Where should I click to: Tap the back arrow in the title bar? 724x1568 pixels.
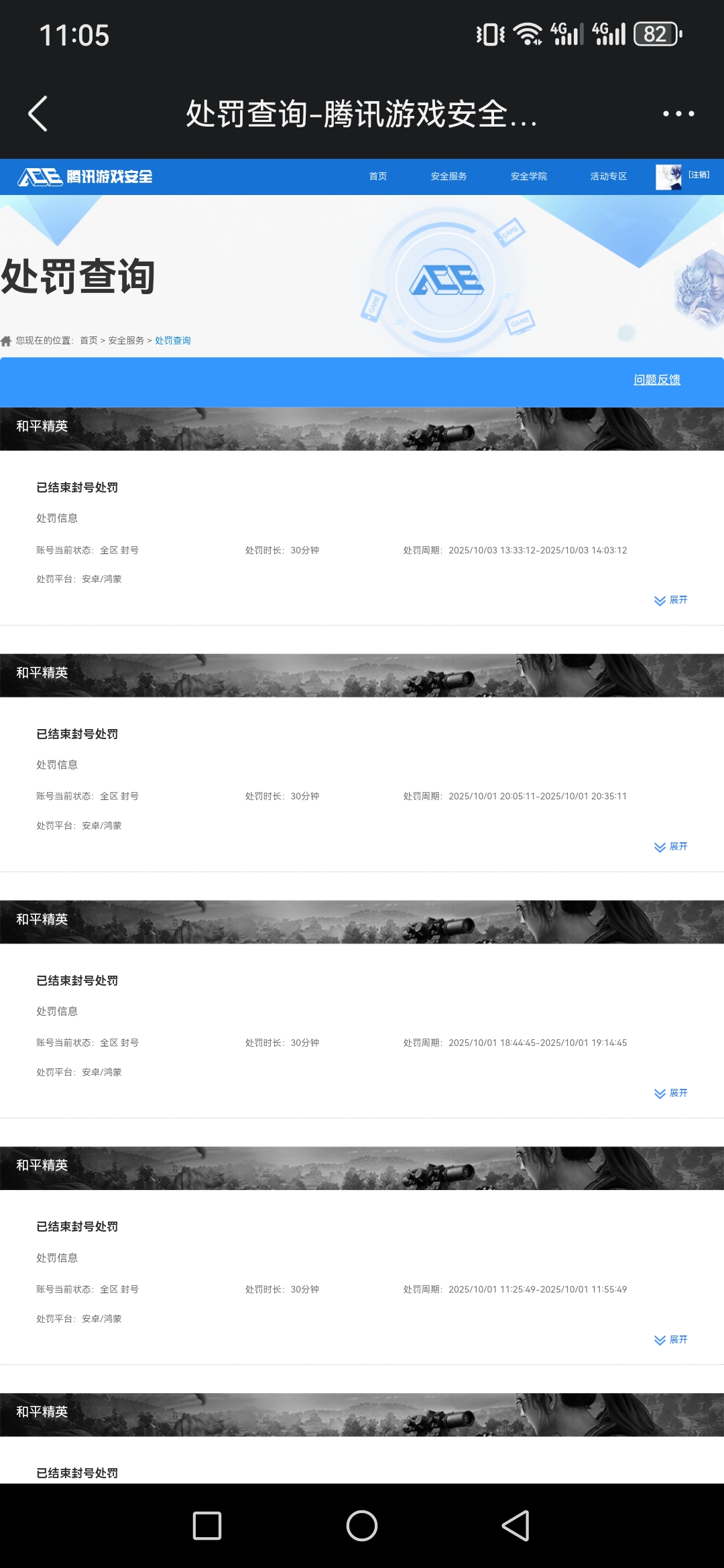click(x=38, y=114)
